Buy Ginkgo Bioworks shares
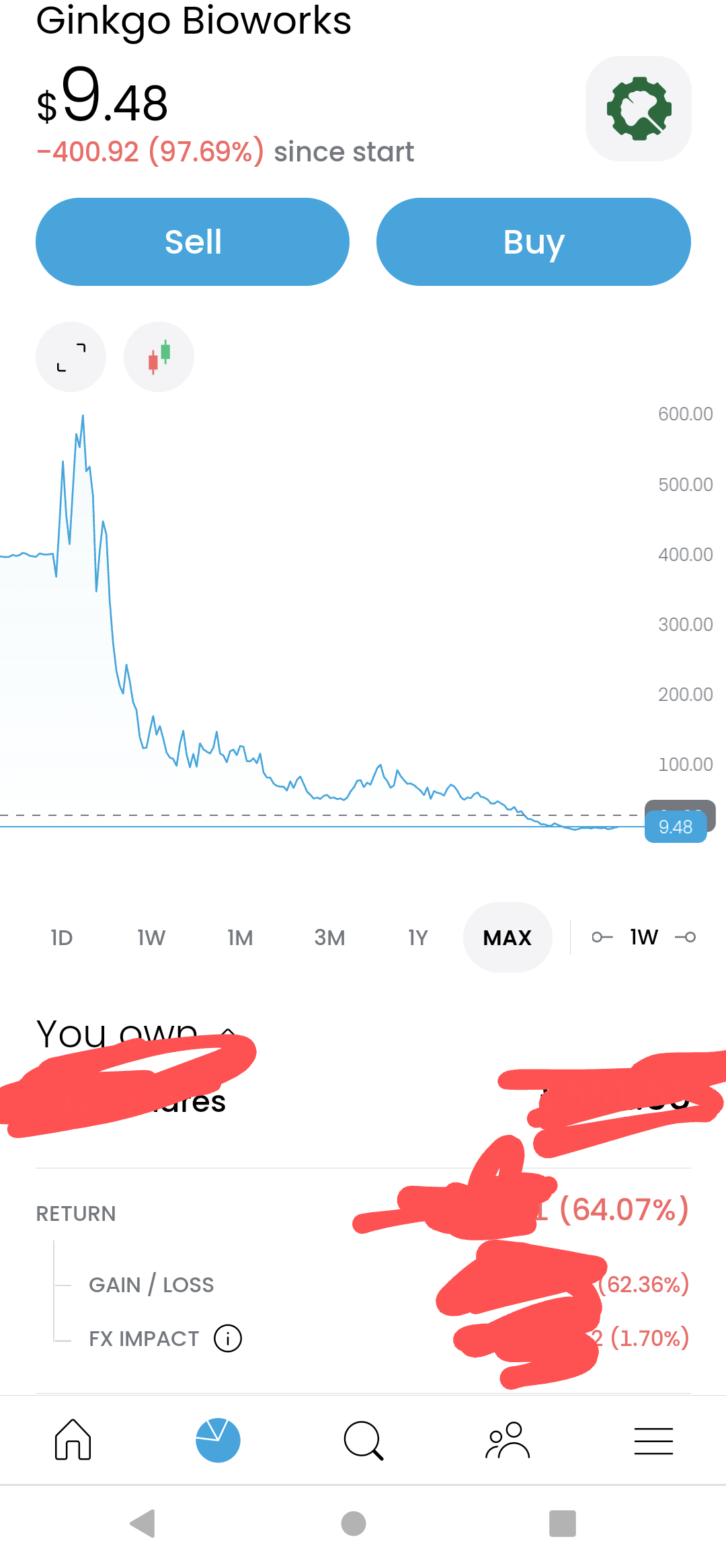The width and height of the screenshot is (726, 1568). click(x=533, y=241)
